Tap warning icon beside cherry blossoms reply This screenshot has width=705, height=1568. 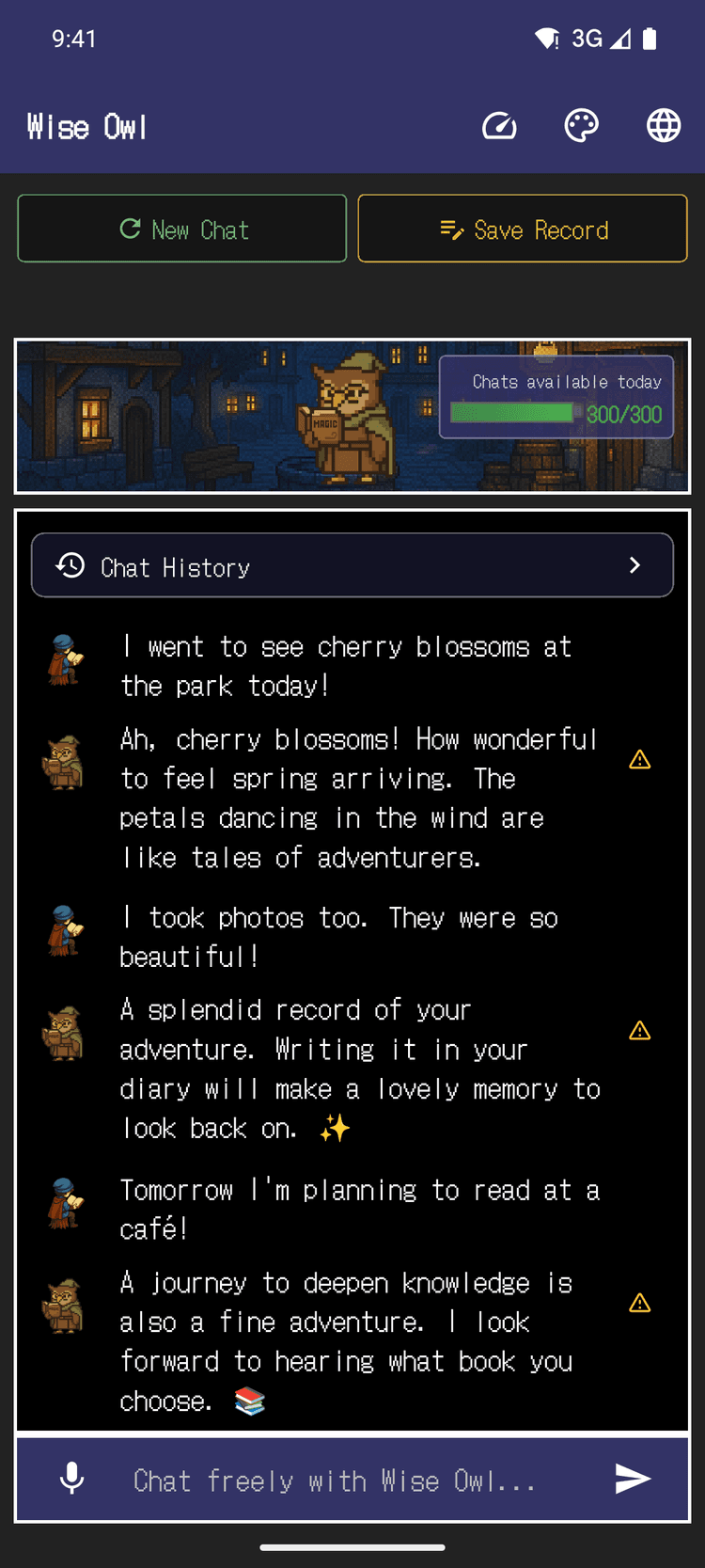(x=640, y=760)
